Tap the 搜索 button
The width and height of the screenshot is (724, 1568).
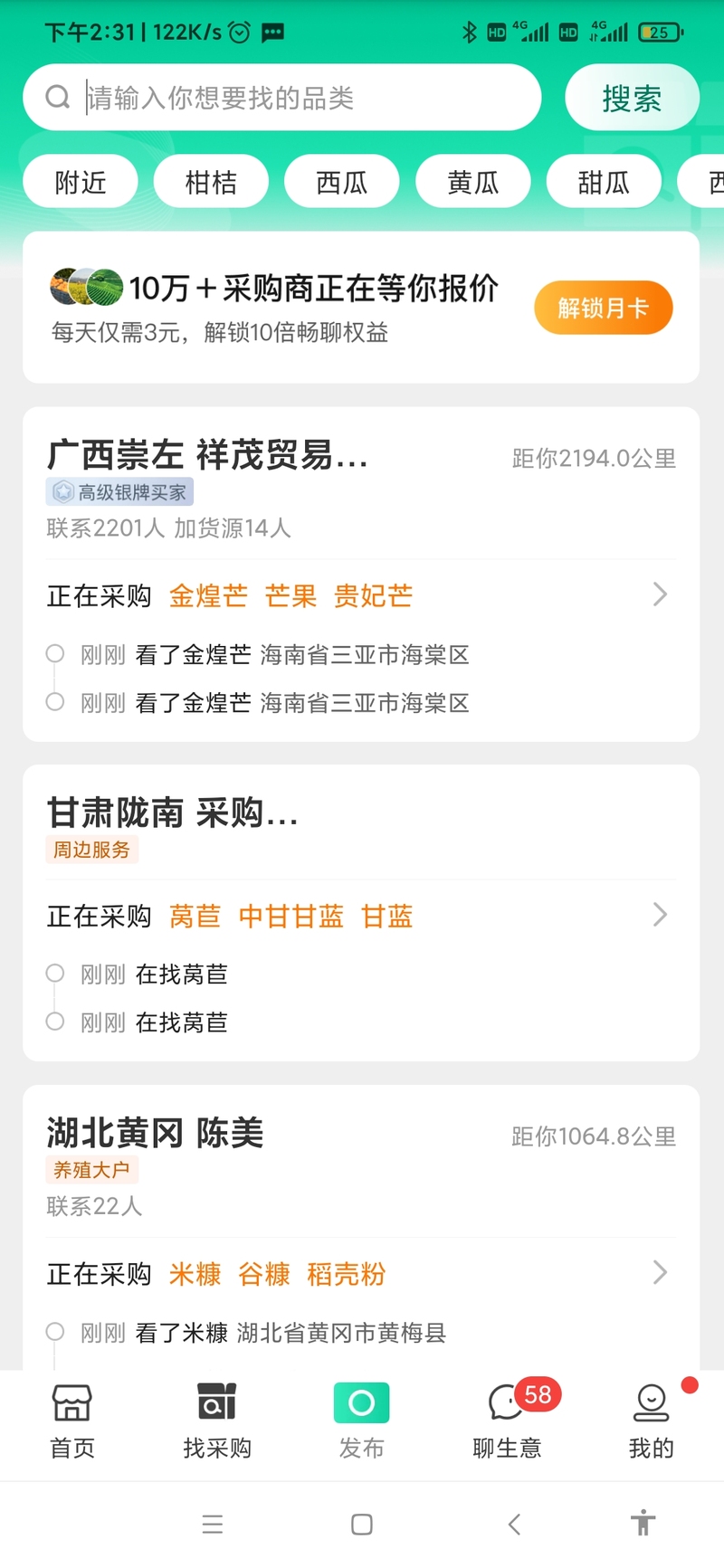(632, 97)
